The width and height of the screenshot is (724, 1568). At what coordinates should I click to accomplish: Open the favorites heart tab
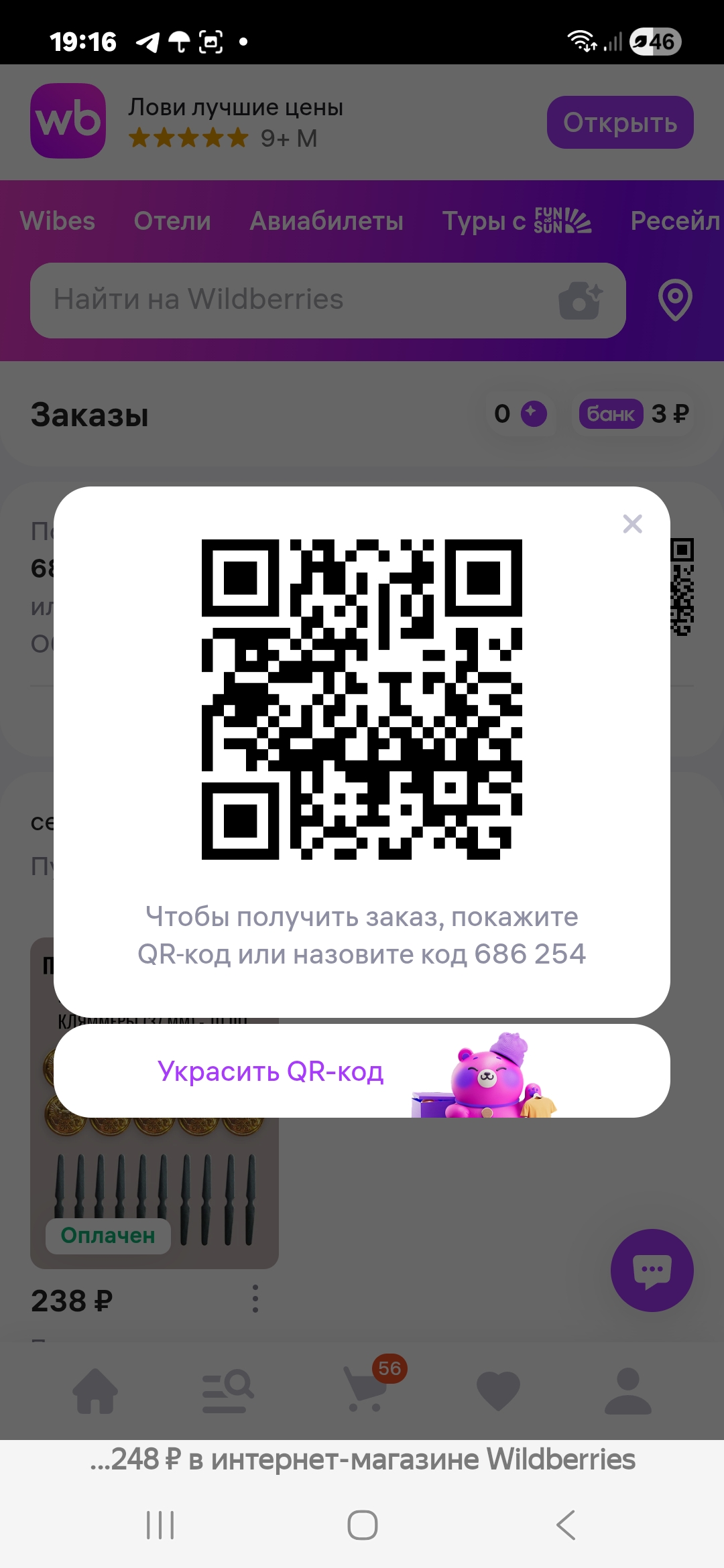498,1391
